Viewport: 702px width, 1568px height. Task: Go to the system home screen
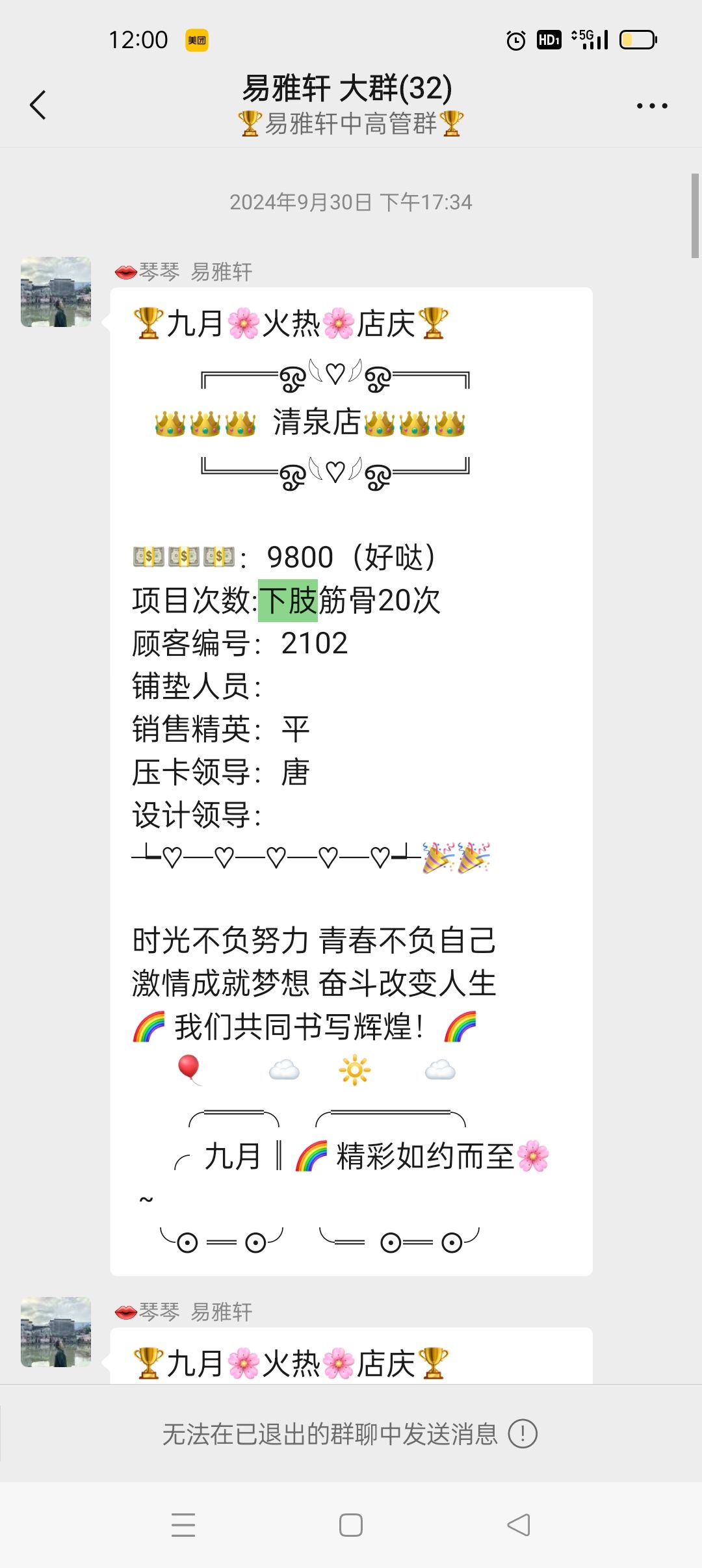click(351, 1525)
